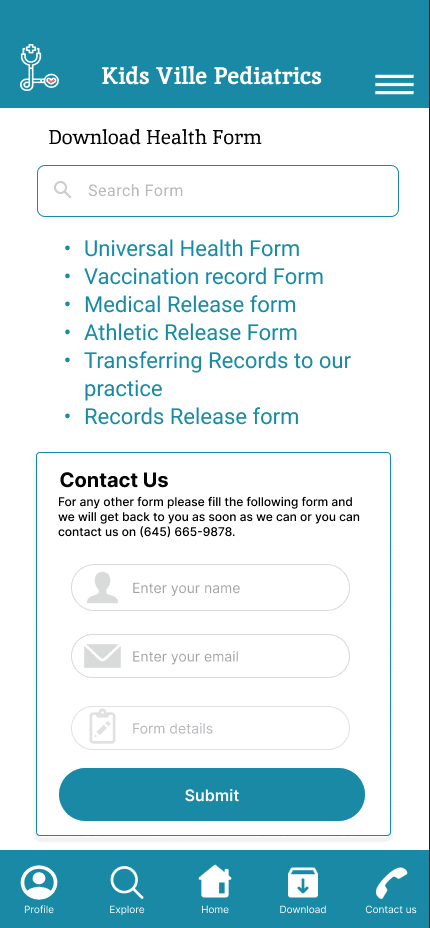Download the Vaccination record Form
The width and height of the screenshot is (430, 928).
pyautogui.click(x=203, y=276)
